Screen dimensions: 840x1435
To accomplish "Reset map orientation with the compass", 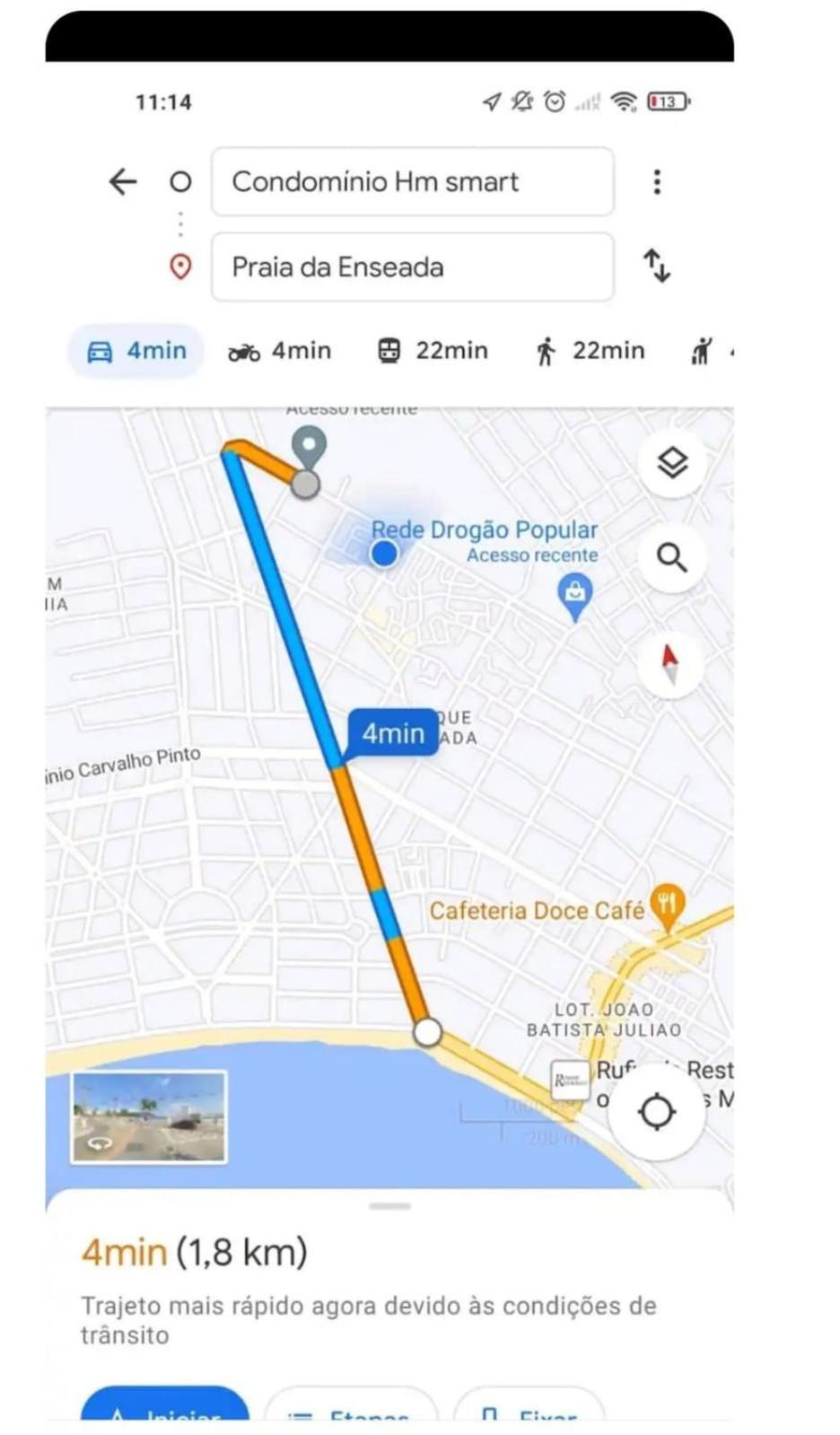I will coord(669,664).
